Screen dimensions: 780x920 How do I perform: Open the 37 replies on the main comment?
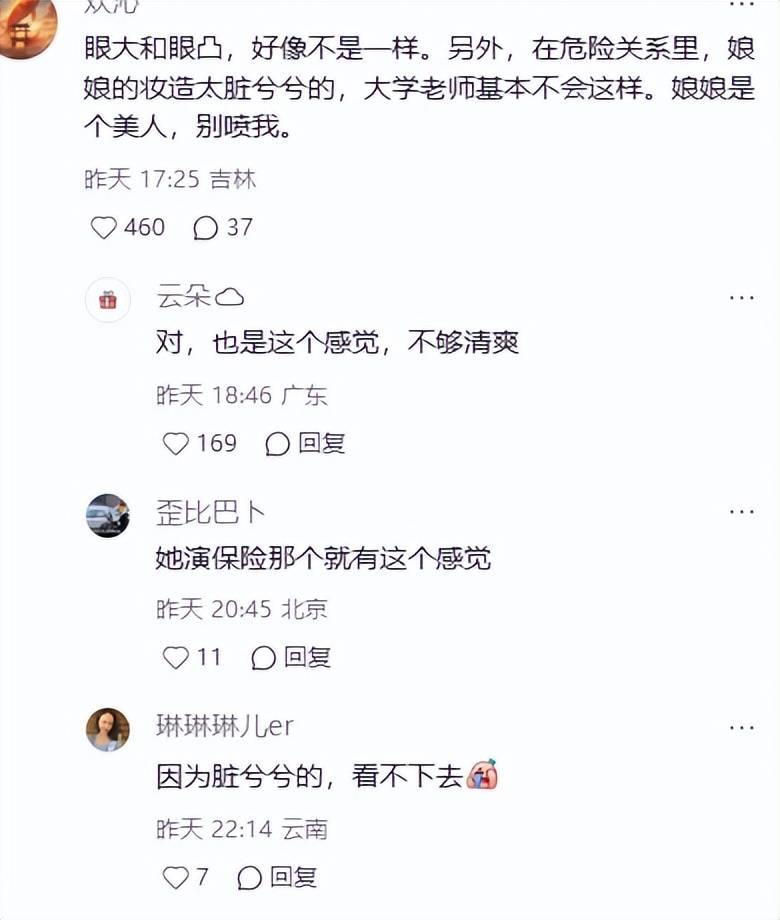point(206,228)
